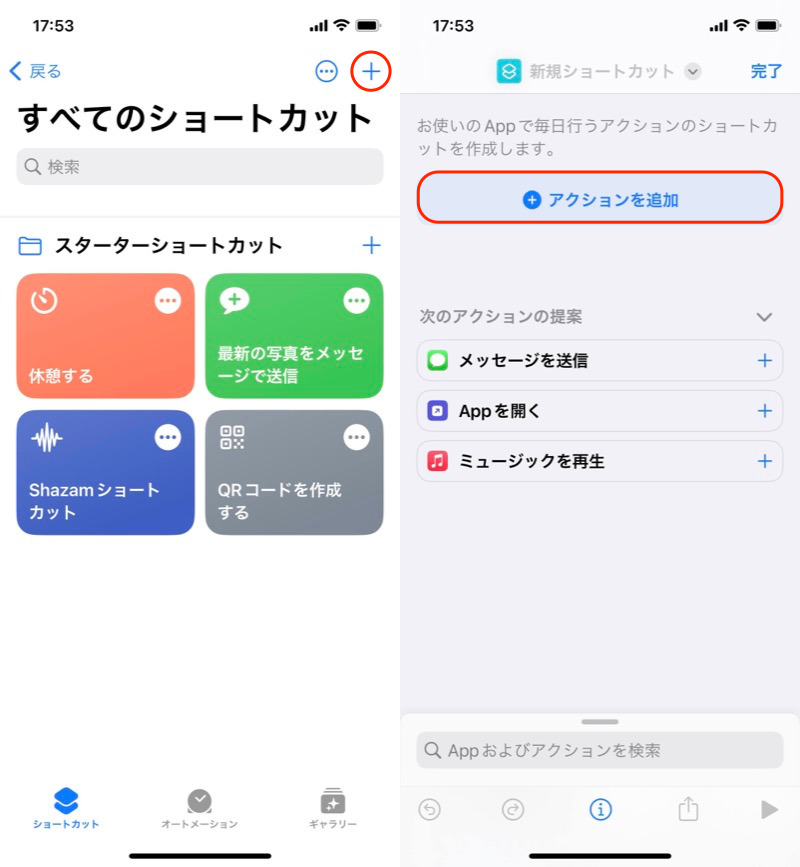The height and width of the screenshot is (867, 800).
Task: Tap the plus to create new shortcut
Action: click(x=371, y=71)
